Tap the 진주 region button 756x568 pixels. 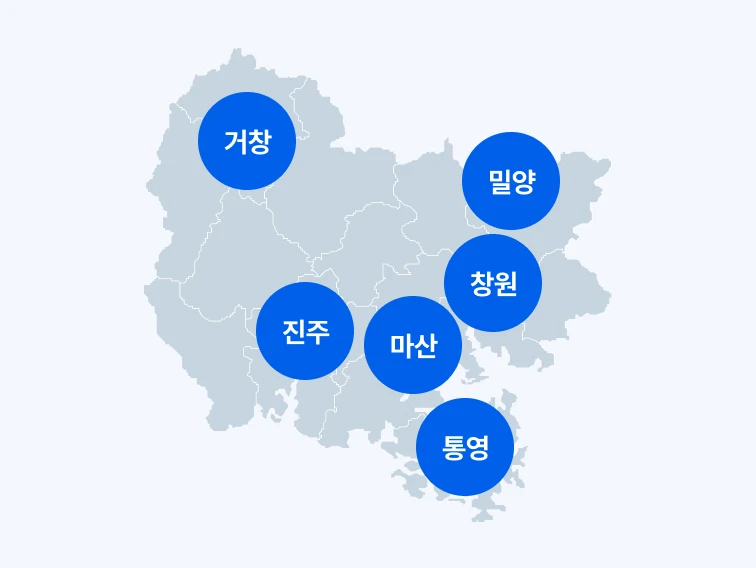(x=305, y=331)
